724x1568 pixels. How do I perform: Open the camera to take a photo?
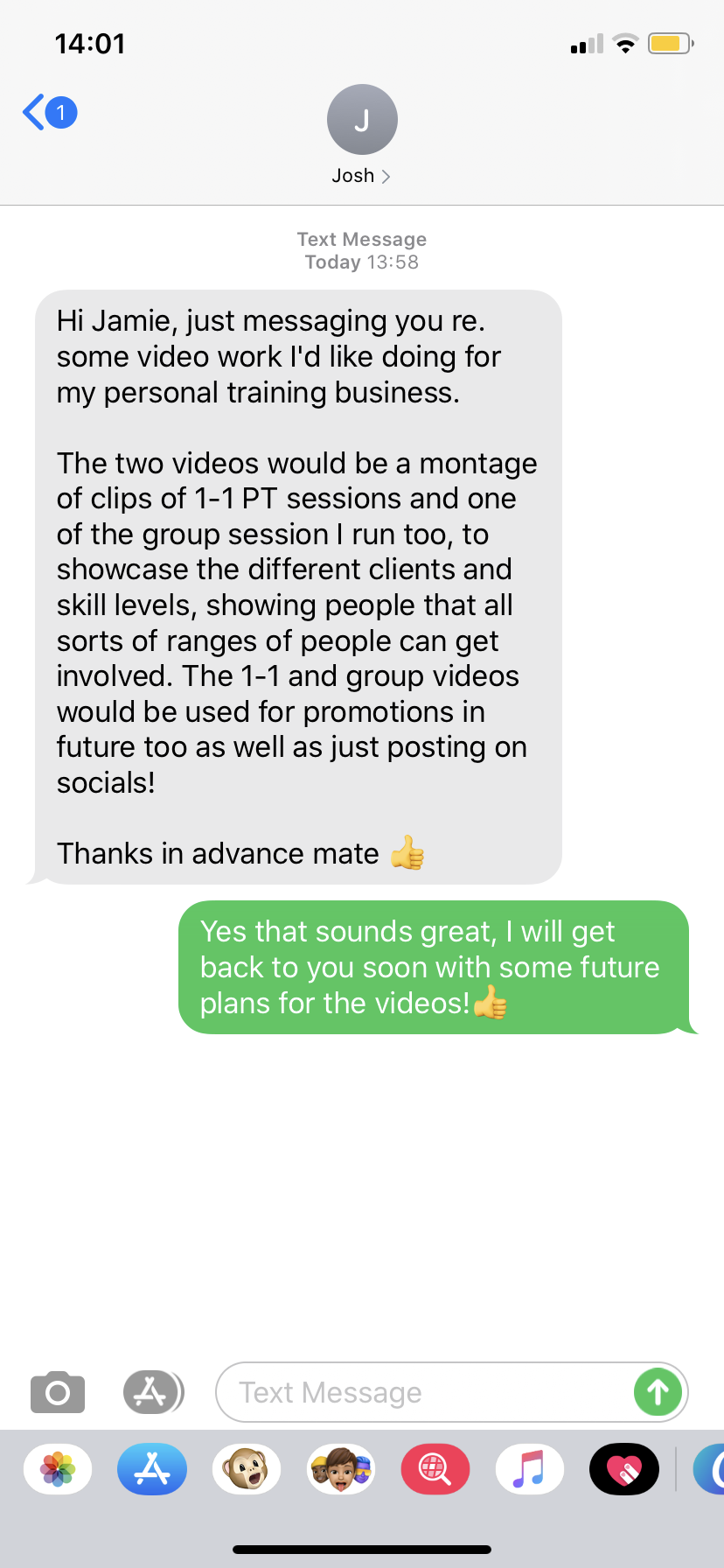[58, 1392]
